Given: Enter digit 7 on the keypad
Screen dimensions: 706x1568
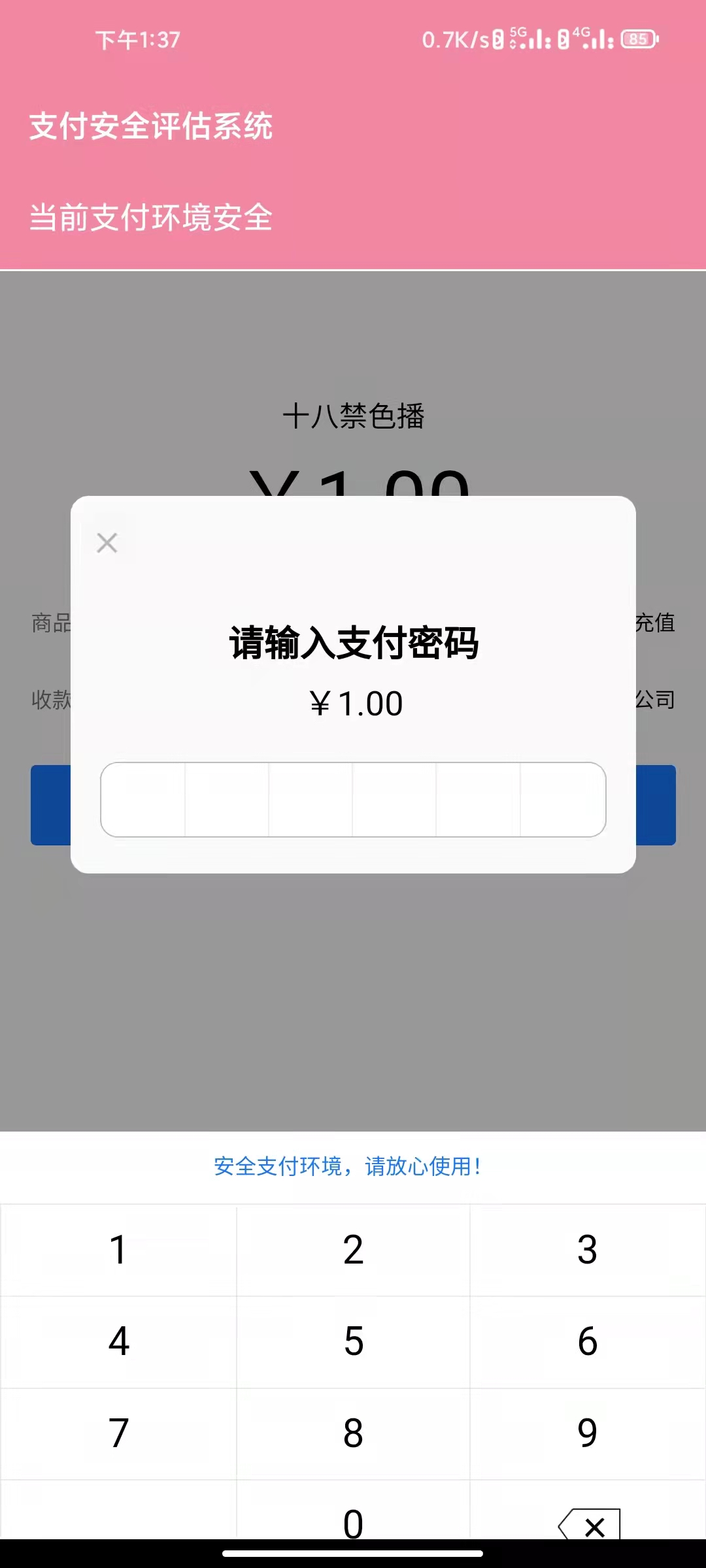Looking at the screenshot, I should tap(118, 1433).
